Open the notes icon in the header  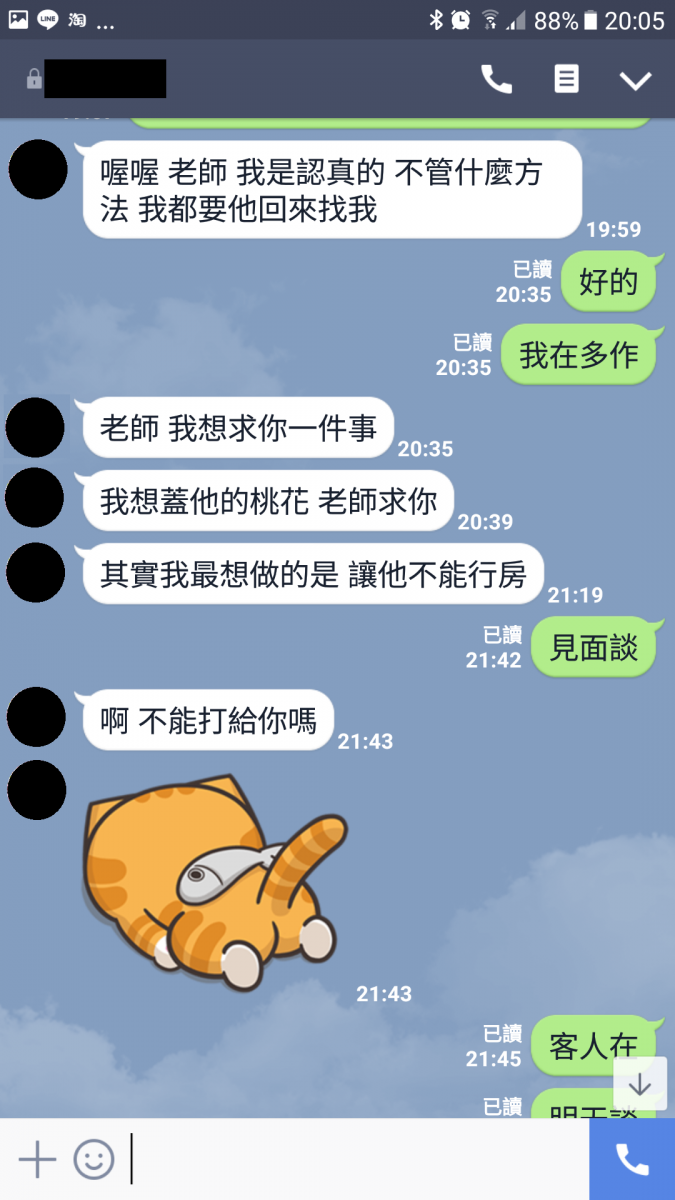pos(566,80)
